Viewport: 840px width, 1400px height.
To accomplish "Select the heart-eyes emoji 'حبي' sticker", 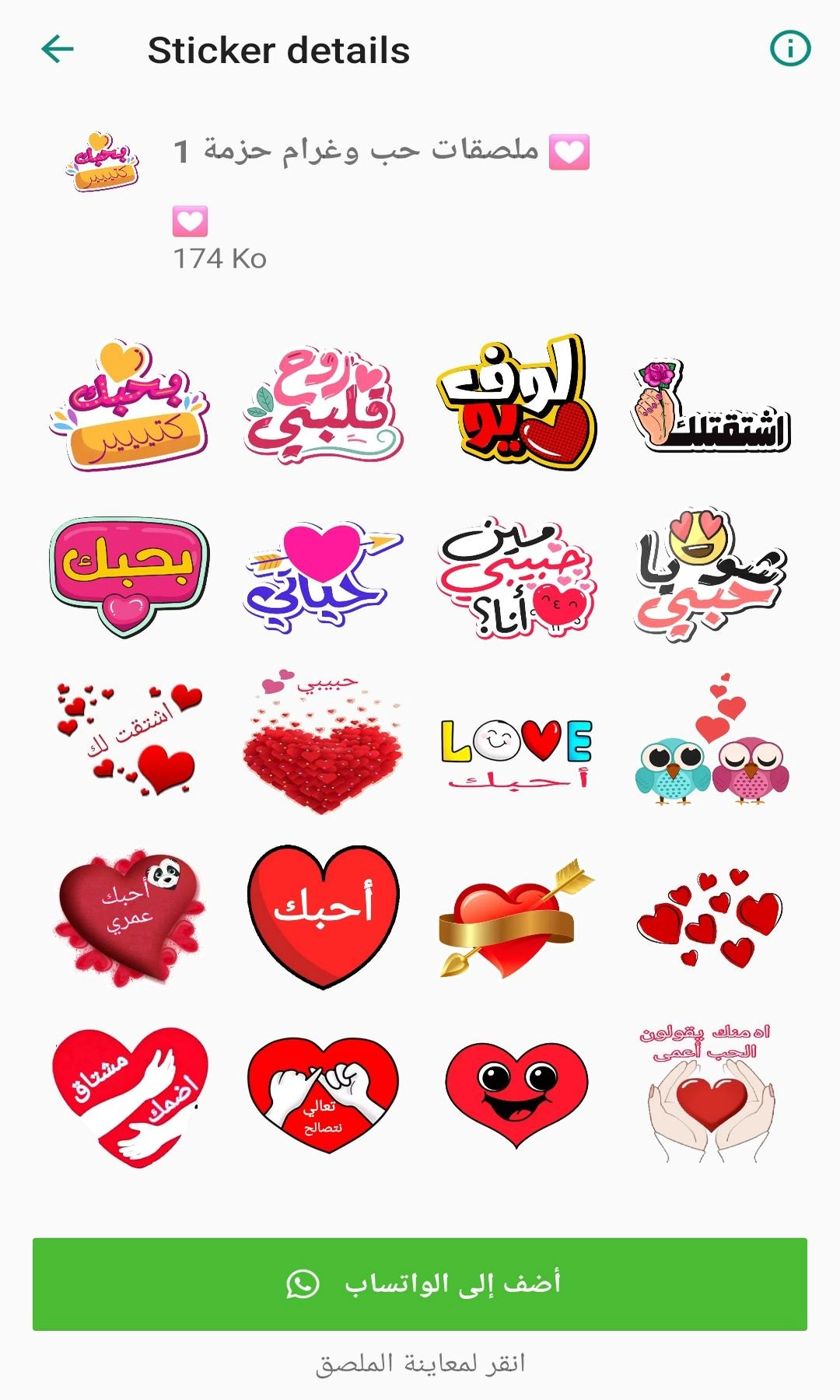I will coord(710,576).
